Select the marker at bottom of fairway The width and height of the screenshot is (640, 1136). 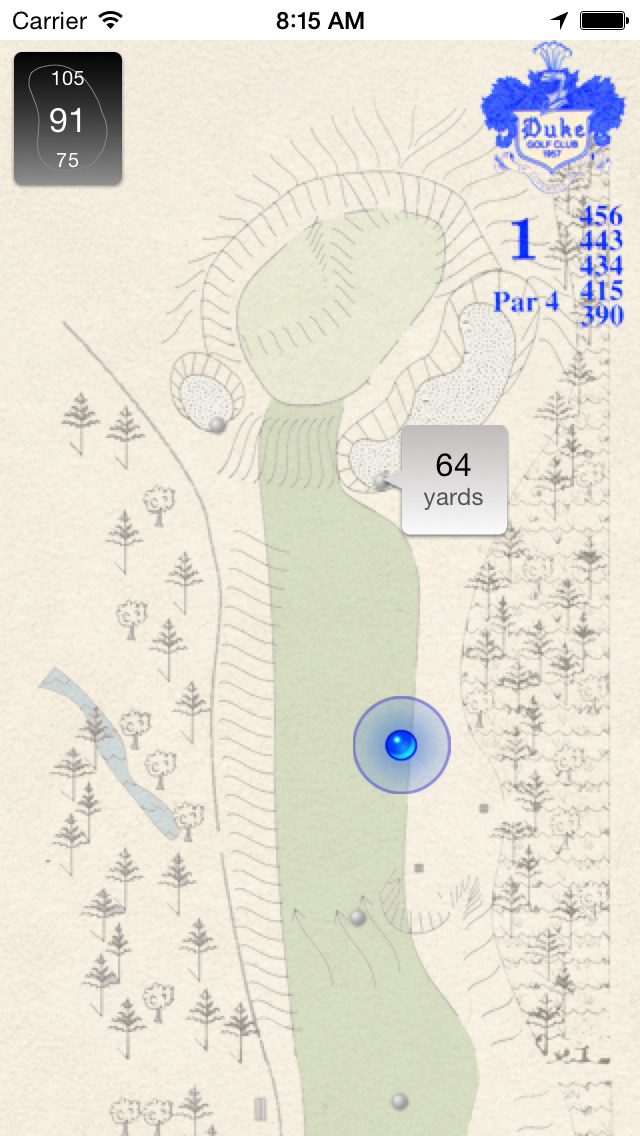click(x=400, y=1101)
